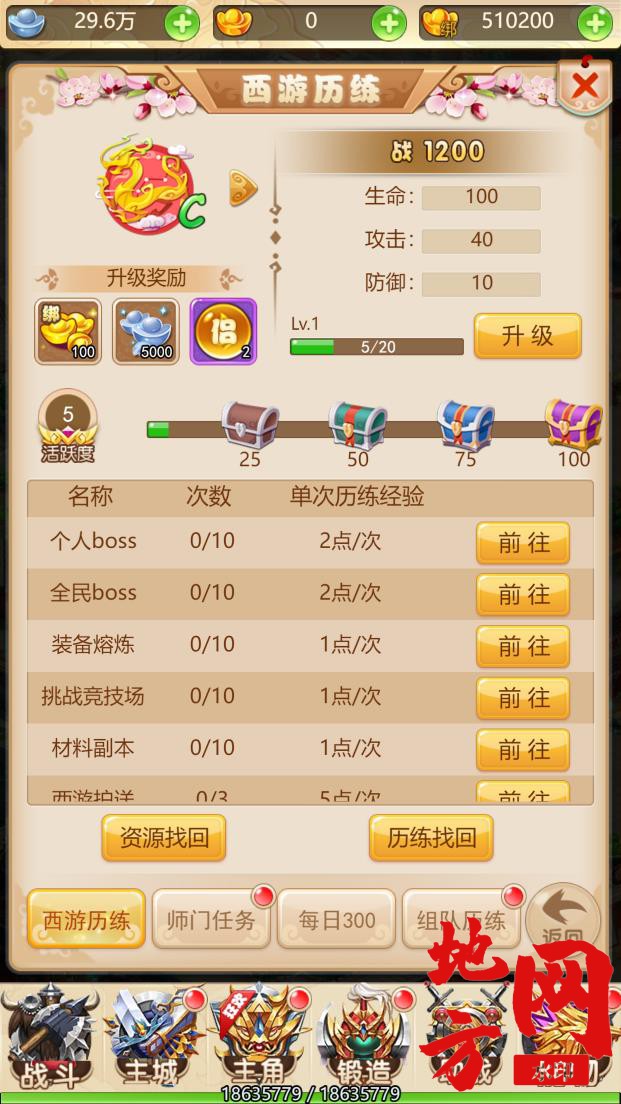Go to 装备熔炼 activity

click(522, 647)
